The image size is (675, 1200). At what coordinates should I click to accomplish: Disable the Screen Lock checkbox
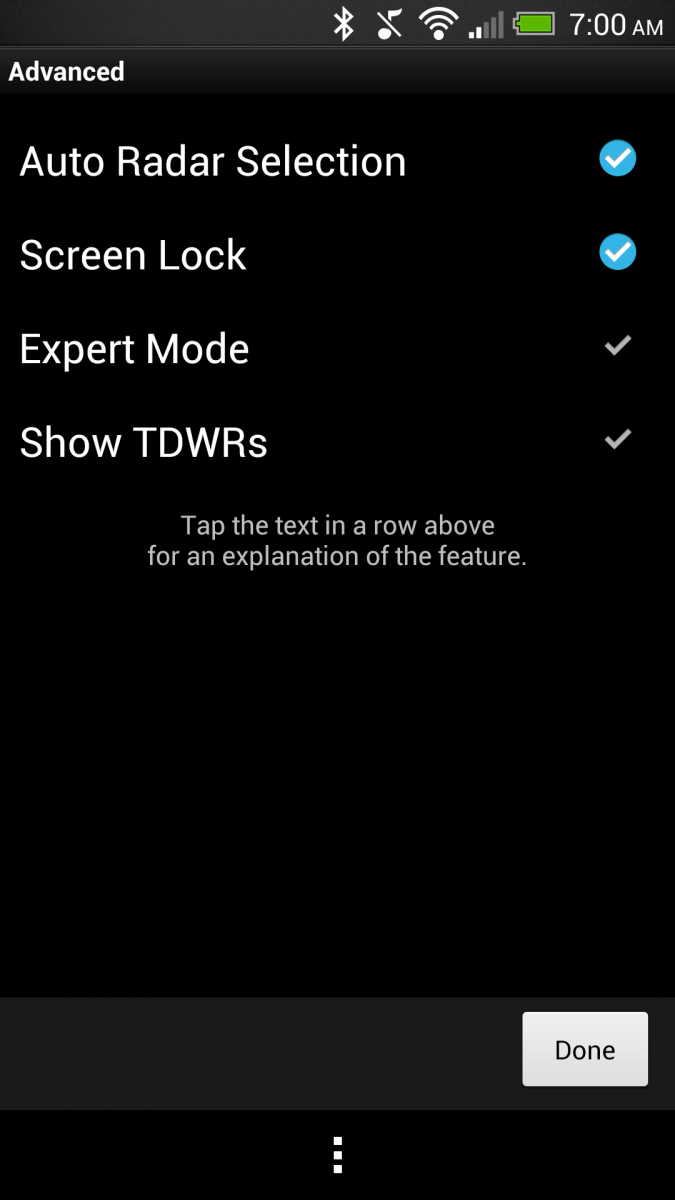(617, 252)
